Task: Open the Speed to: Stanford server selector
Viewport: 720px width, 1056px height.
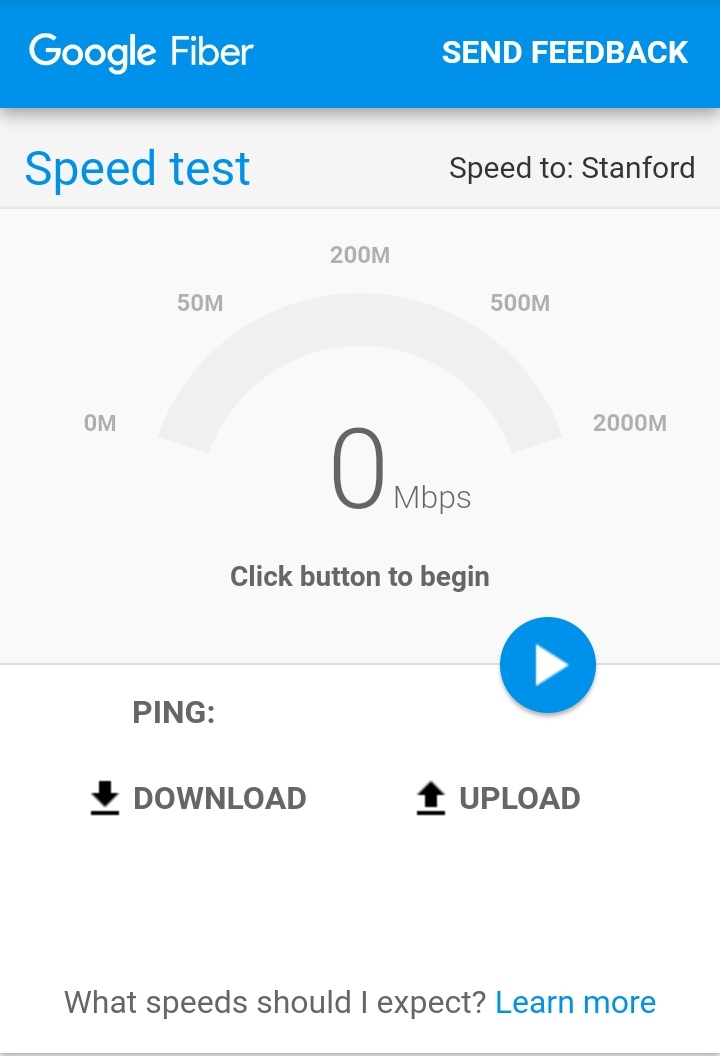Action: 572,168
